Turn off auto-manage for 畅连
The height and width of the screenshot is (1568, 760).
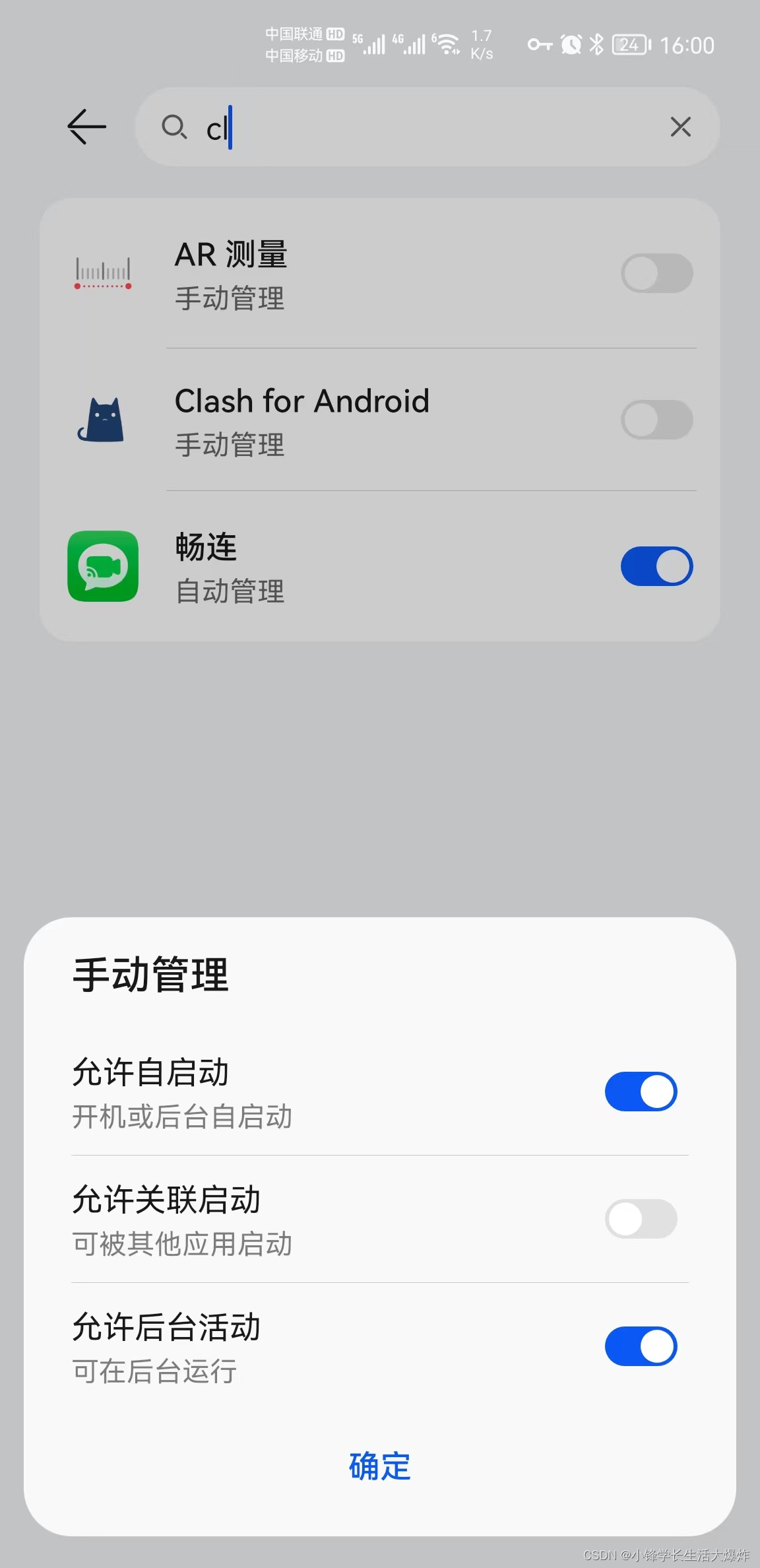656,566
